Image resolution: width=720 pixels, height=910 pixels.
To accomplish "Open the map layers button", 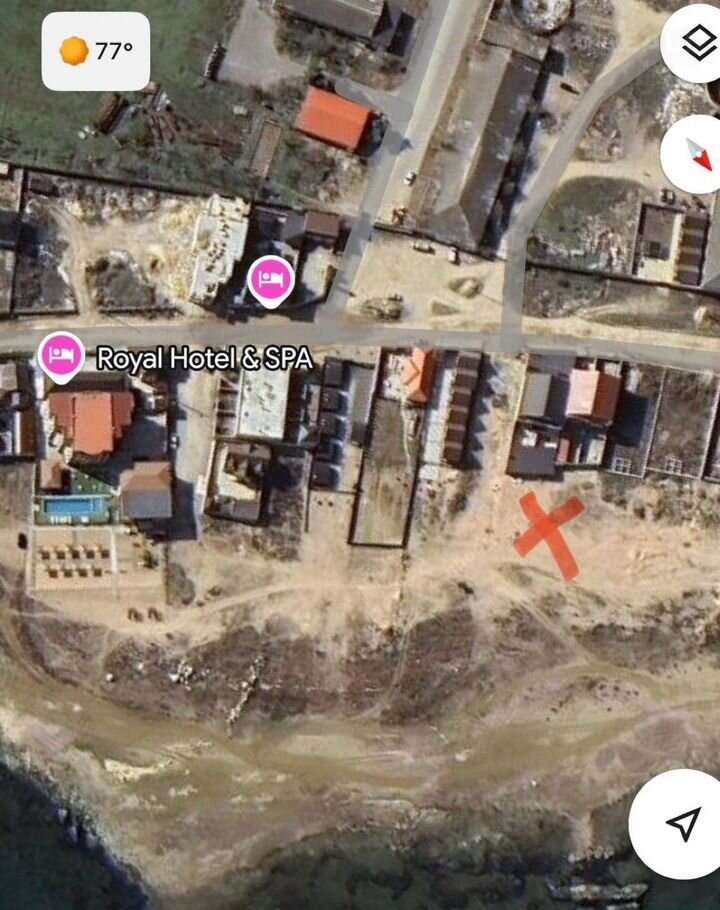I will point(696,43).
